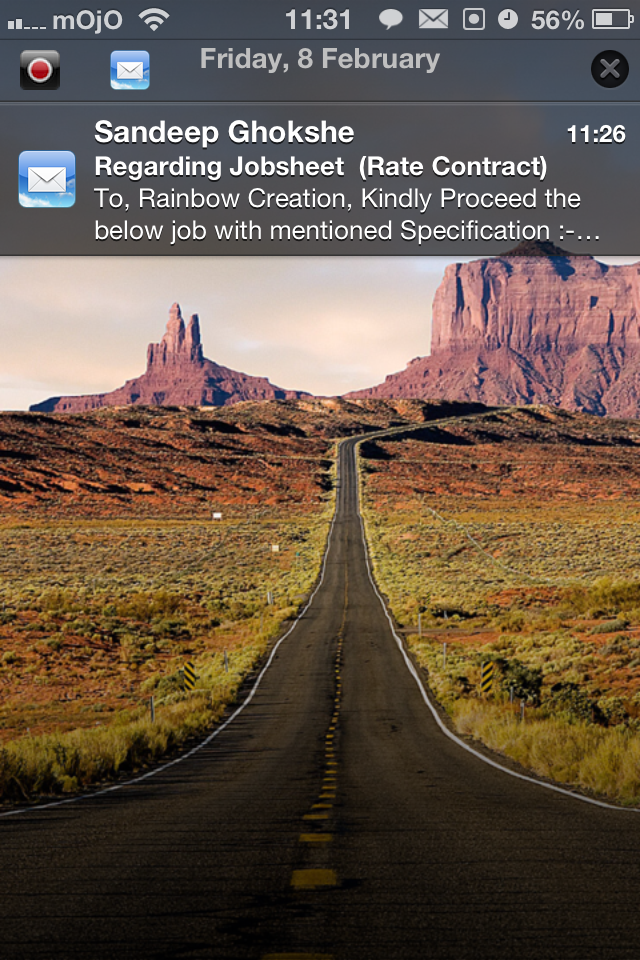This screenshot has width=640, height=960.
Task: Open the red record icon in the top bar
Action: click(40, 70)
